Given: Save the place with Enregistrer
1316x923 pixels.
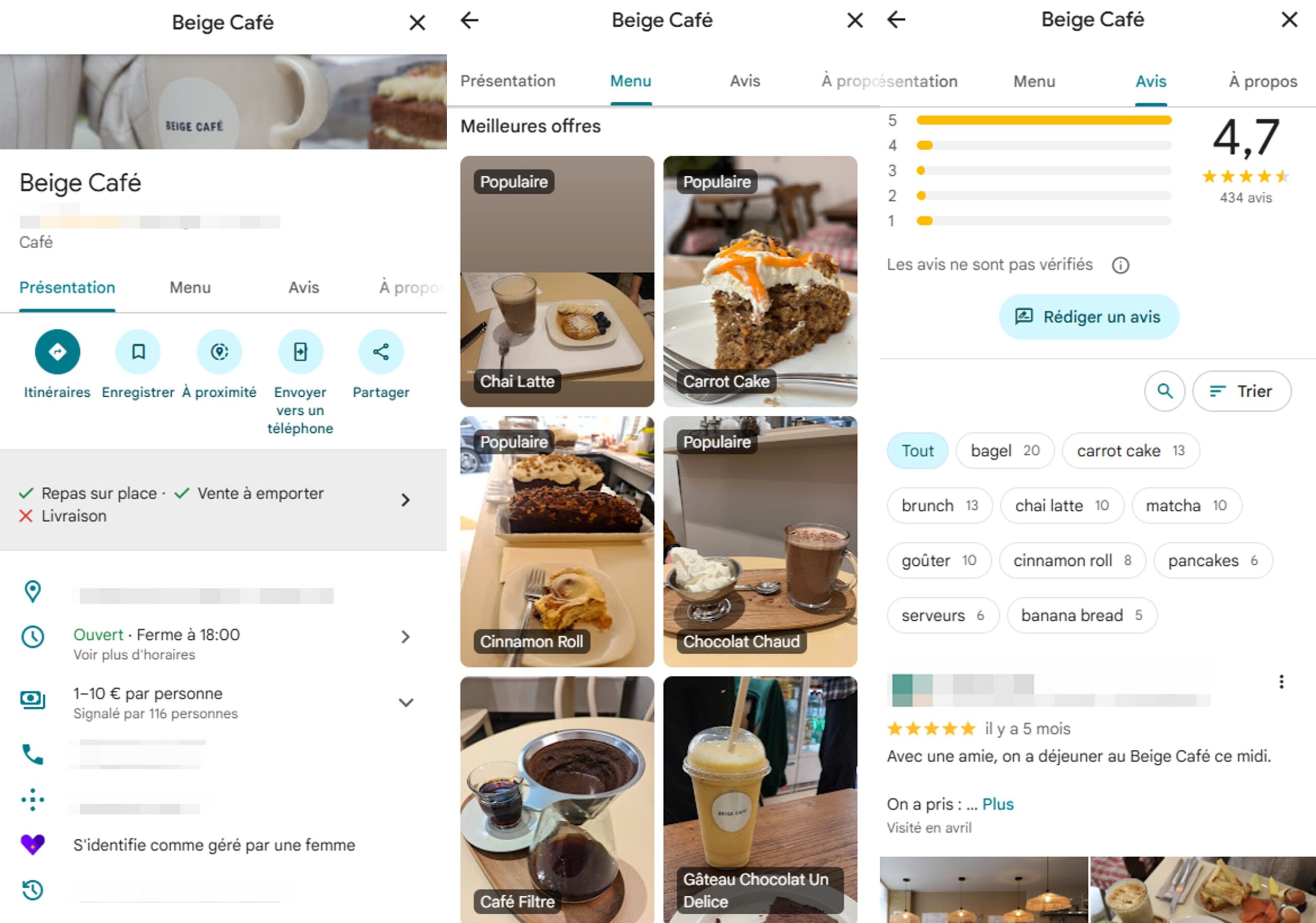Looking at the screenshot, I should point(138,352).
